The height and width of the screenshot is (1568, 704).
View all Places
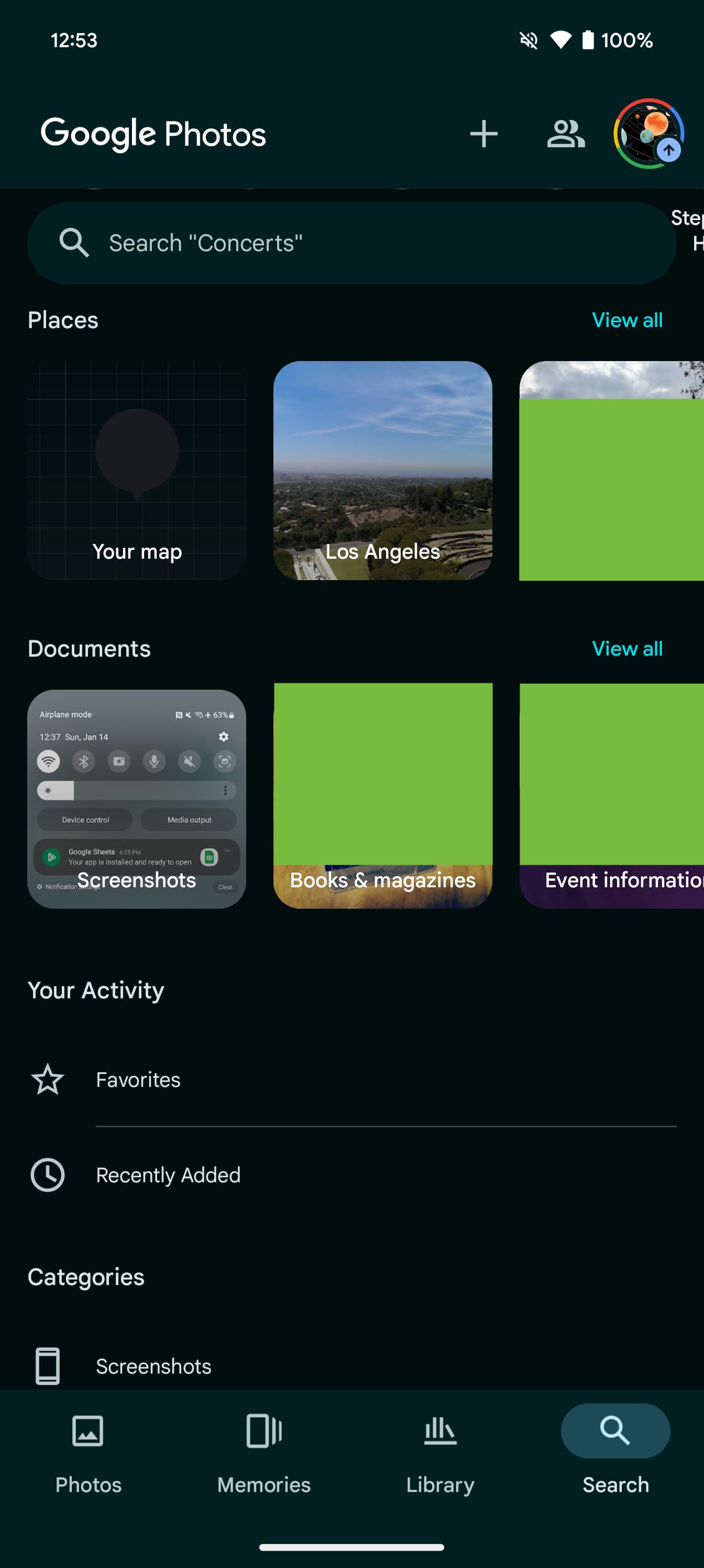pyautogui.click(x=626, y=320)
